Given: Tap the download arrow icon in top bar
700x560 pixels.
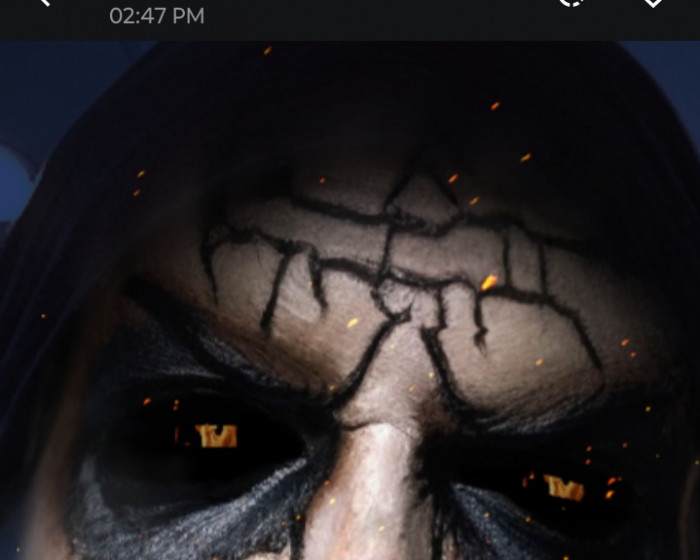Looking at the screenshot, I should point(652,3).
